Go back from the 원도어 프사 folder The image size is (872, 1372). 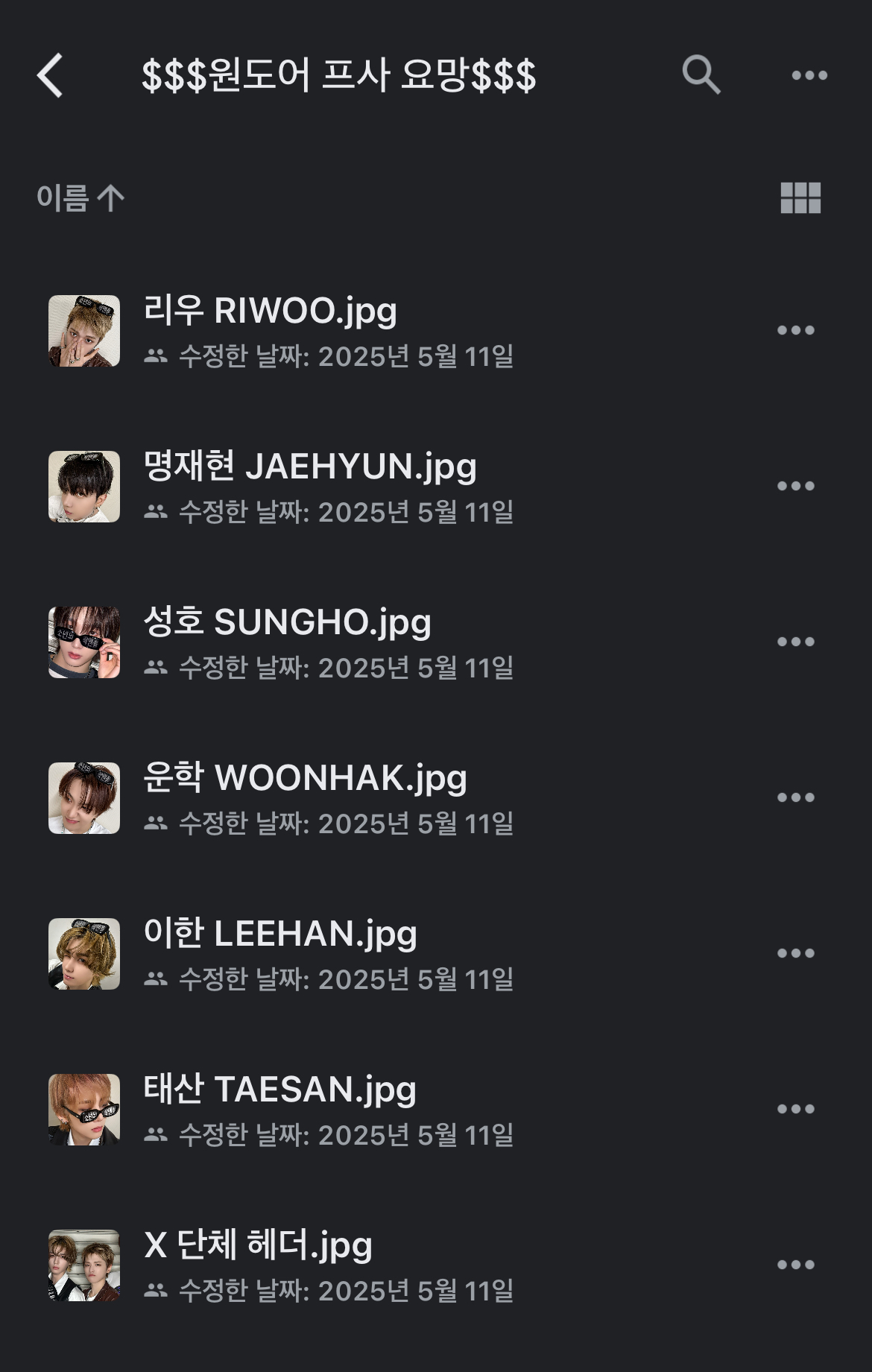51,75
